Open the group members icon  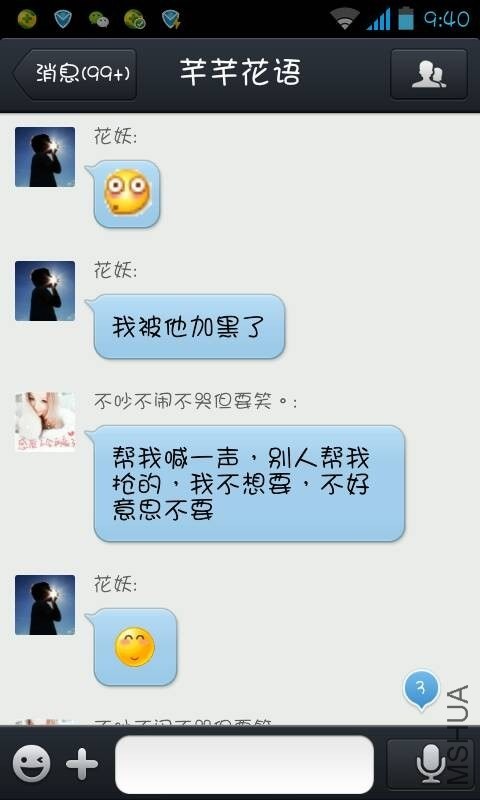[x=428, y=74]
